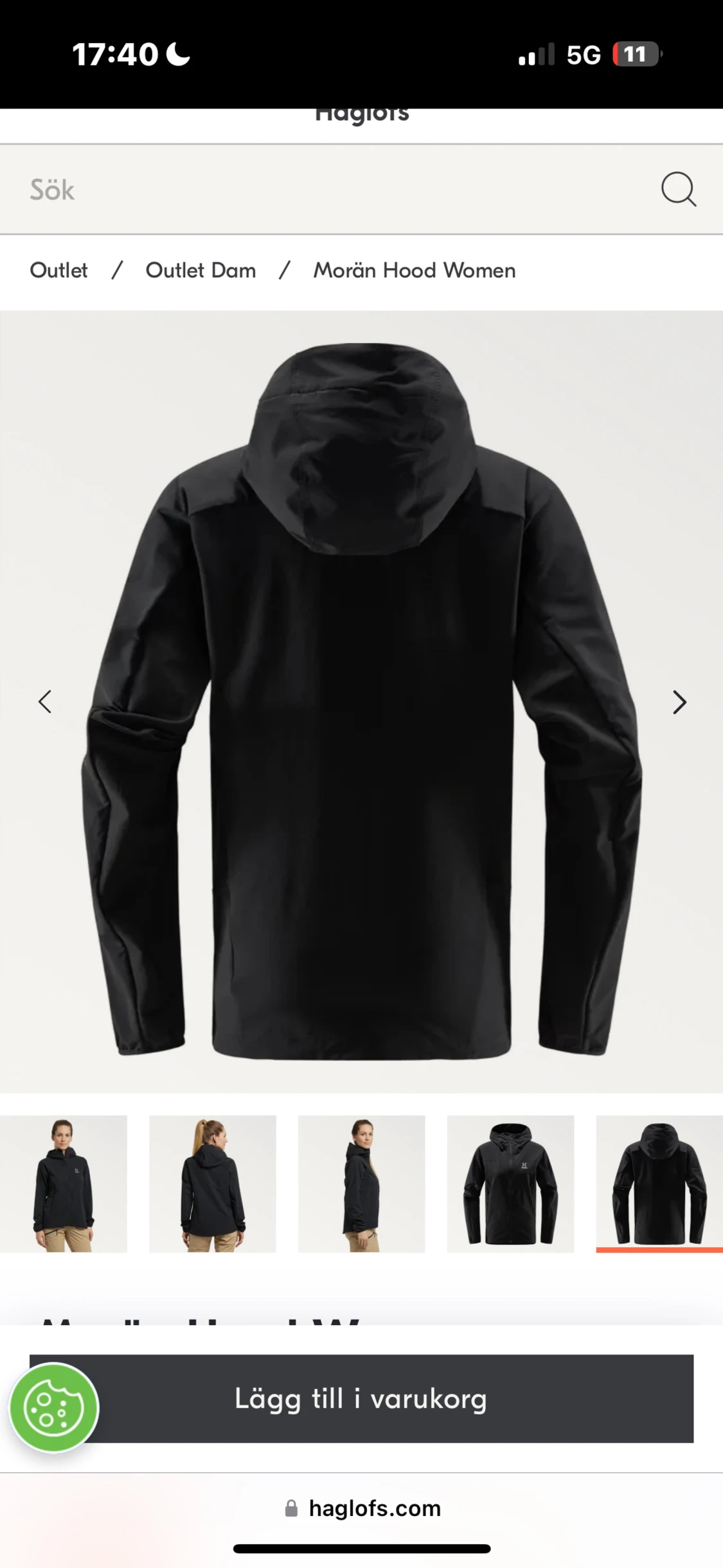
Task: Select thumbnail of model from behind
Action: pos(213,1184)
